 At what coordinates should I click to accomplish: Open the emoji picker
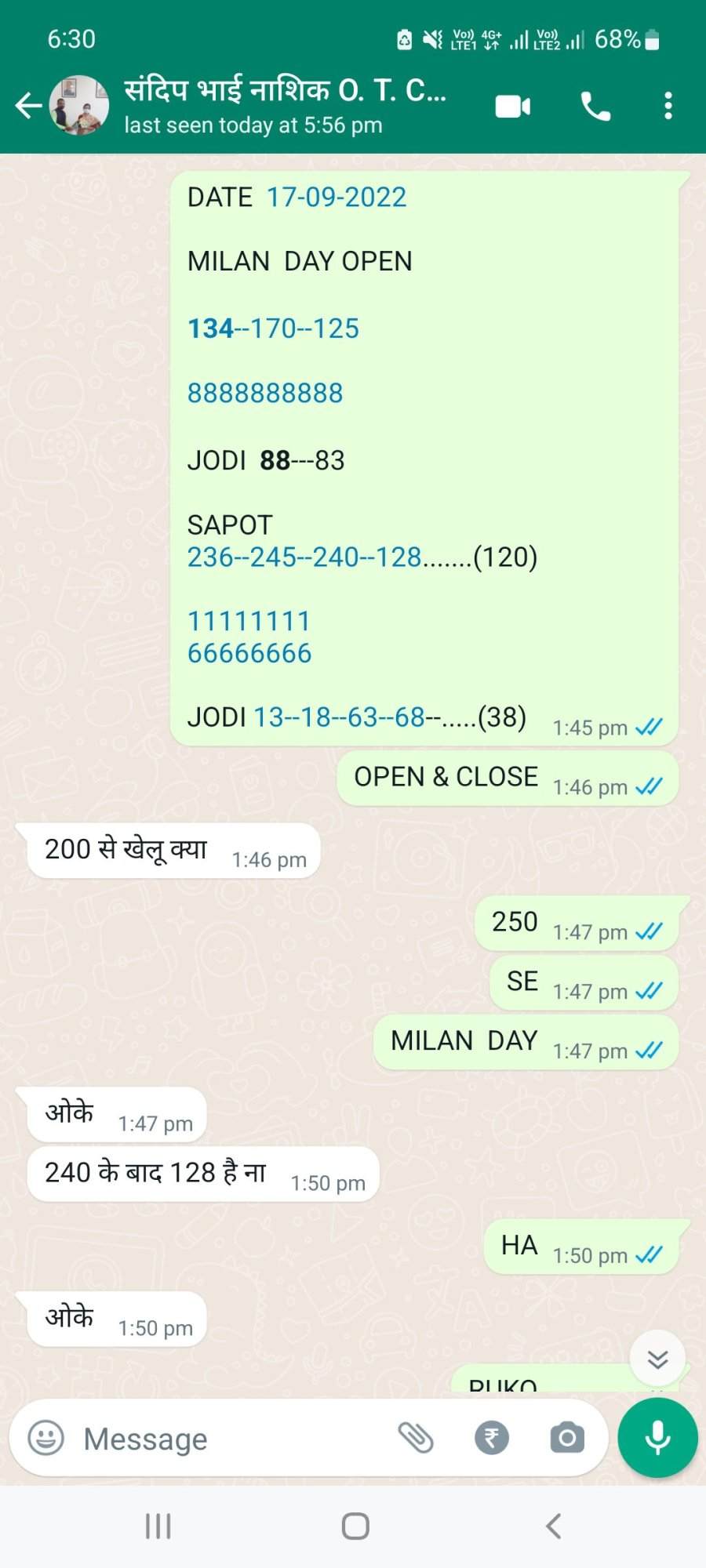pos(45,1439)
